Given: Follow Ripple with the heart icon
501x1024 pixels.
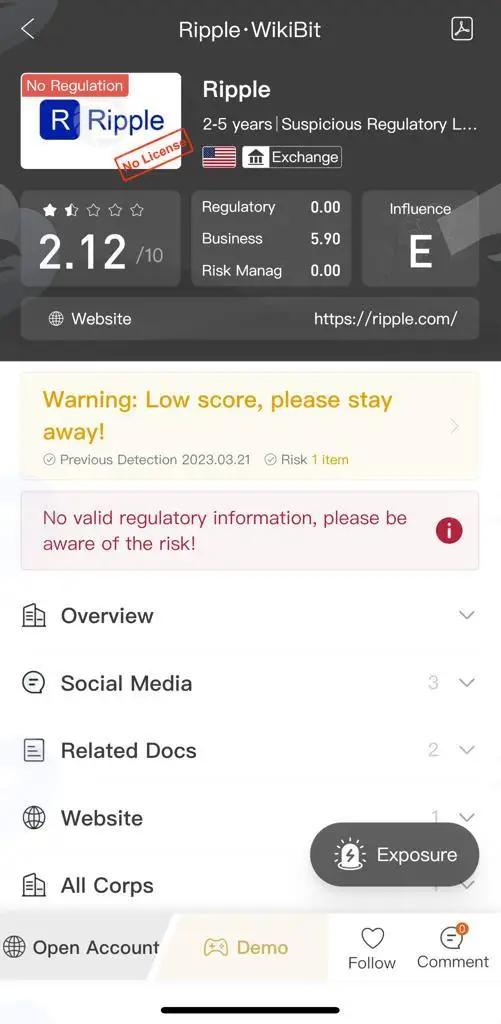Looking at the screenshot, I should (372, 948).
